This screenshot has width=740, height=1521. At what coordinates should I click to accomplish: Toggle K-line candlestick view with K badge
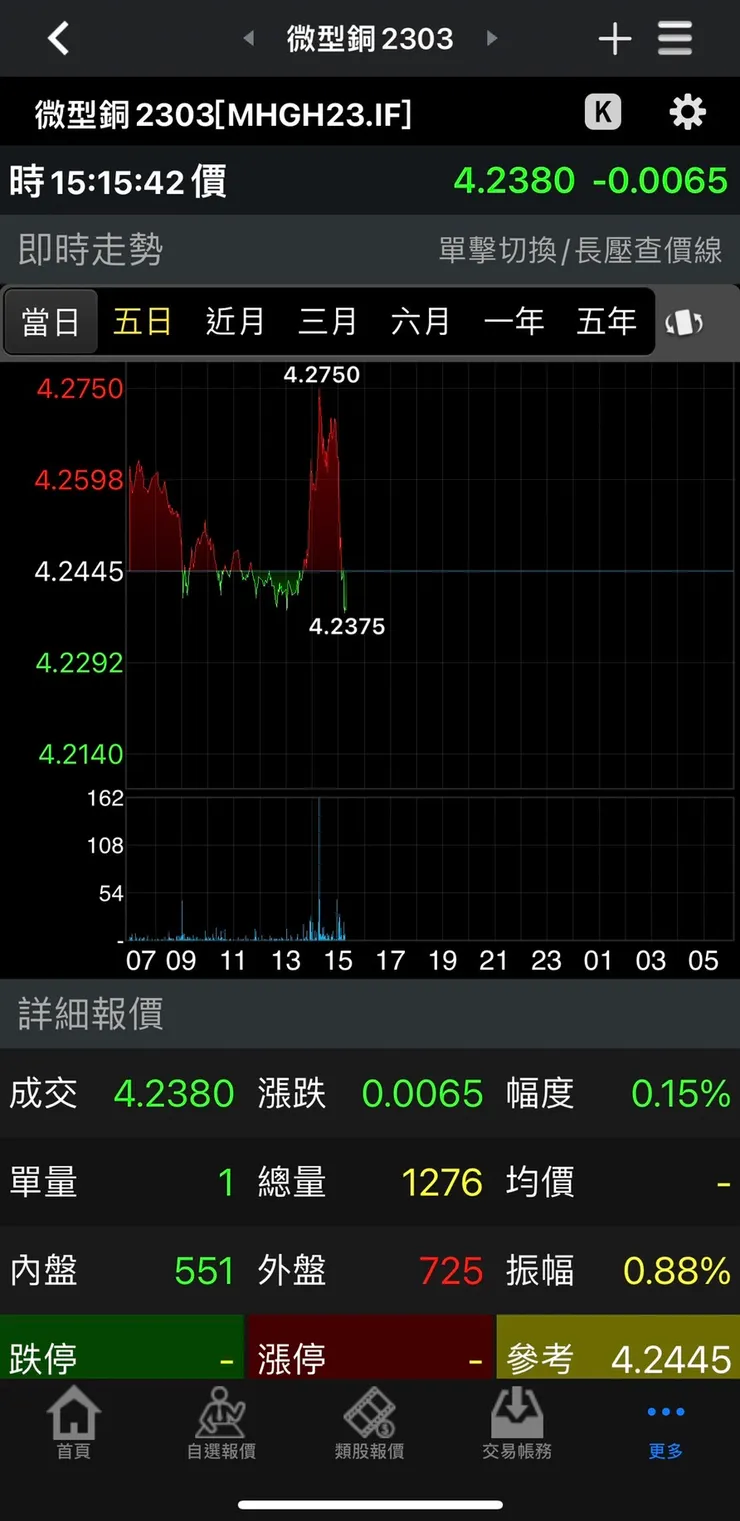[602, 112]
